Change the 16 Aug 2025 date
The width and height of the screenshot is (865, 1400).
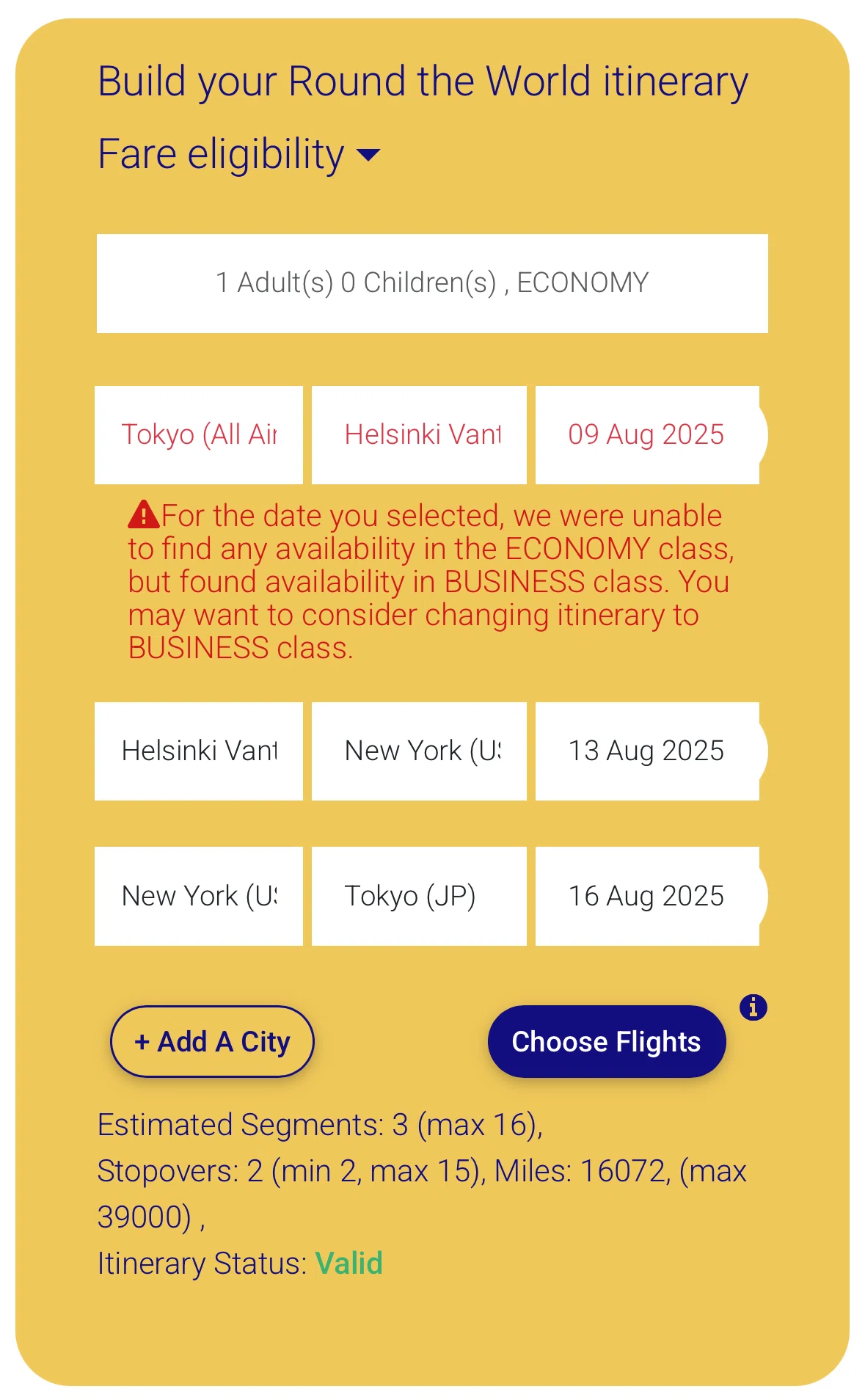pyautogui.click(x=651, y=896)
